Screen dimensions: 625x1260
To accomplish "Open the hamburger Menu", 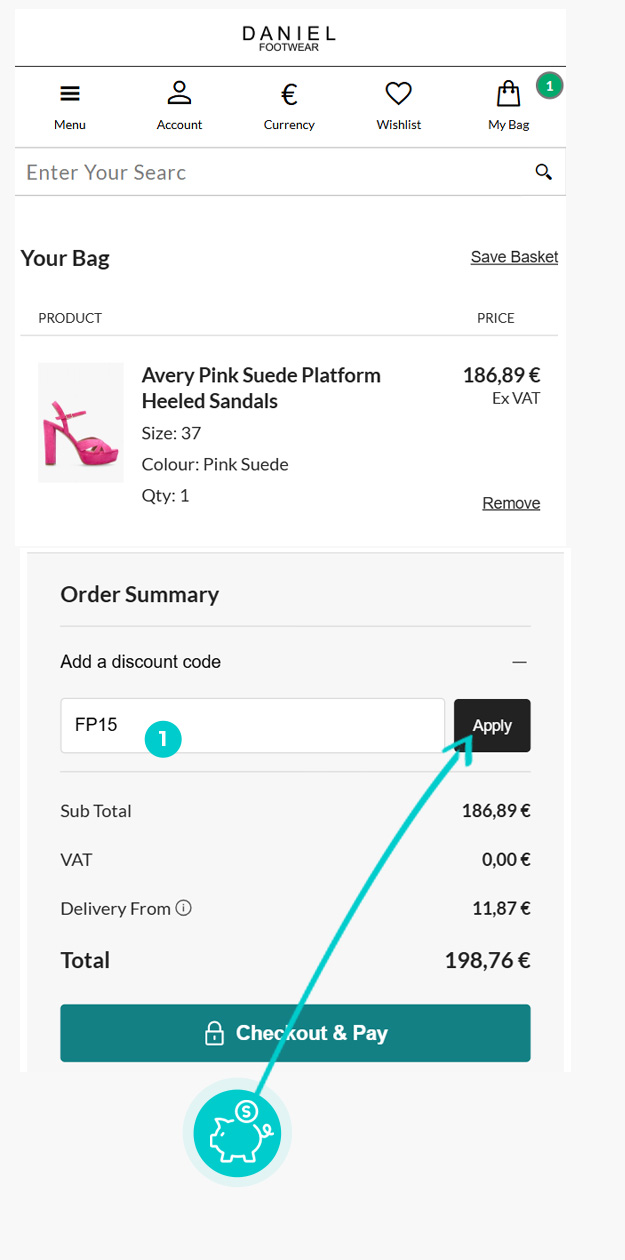I will click(x=70, y=106).
